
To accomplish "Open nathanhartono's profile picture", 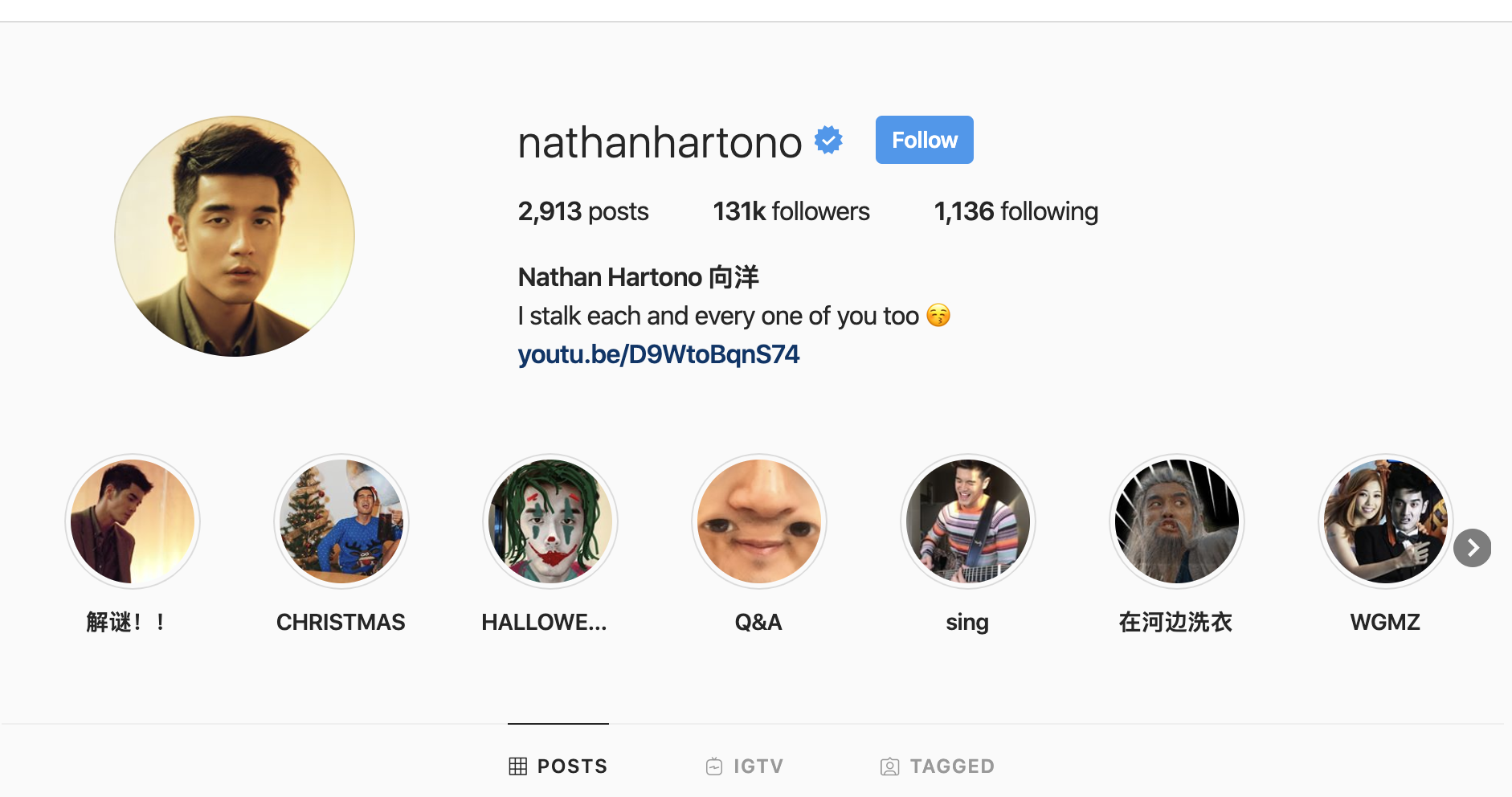I will (235, 236).
